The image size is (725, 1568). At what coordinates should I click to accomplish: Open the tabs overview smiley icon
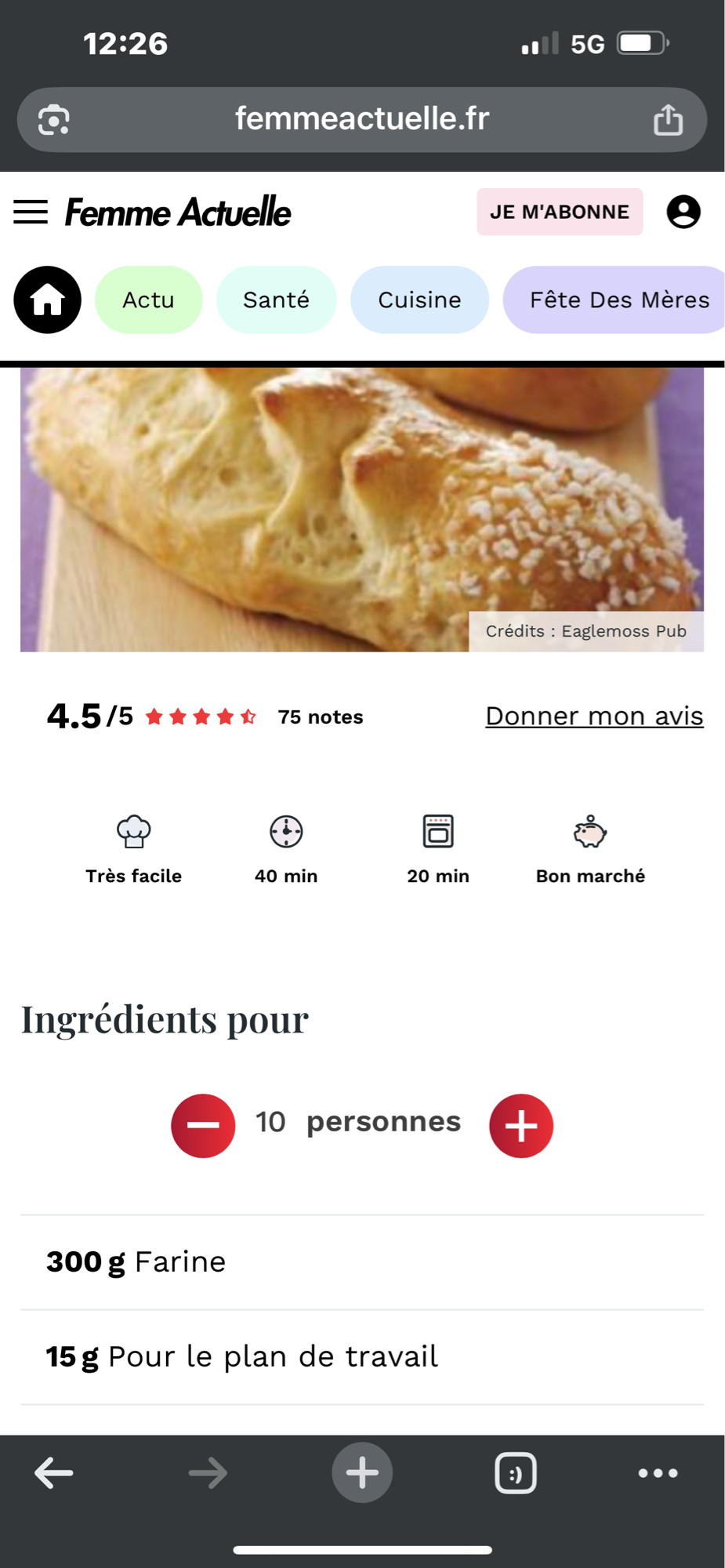pyautogui.click(x=516, y=1472)
